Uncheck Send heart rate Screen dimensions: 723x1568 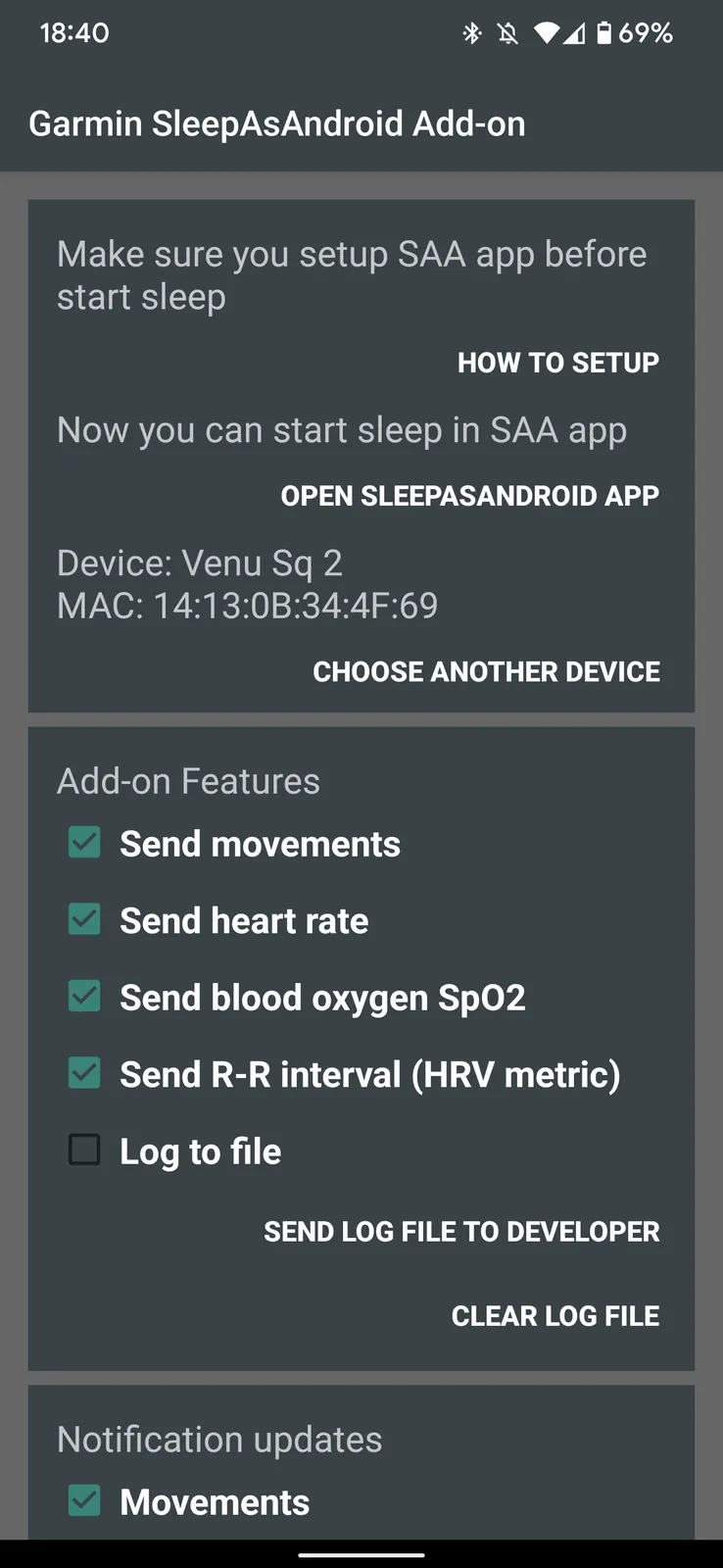84,918
